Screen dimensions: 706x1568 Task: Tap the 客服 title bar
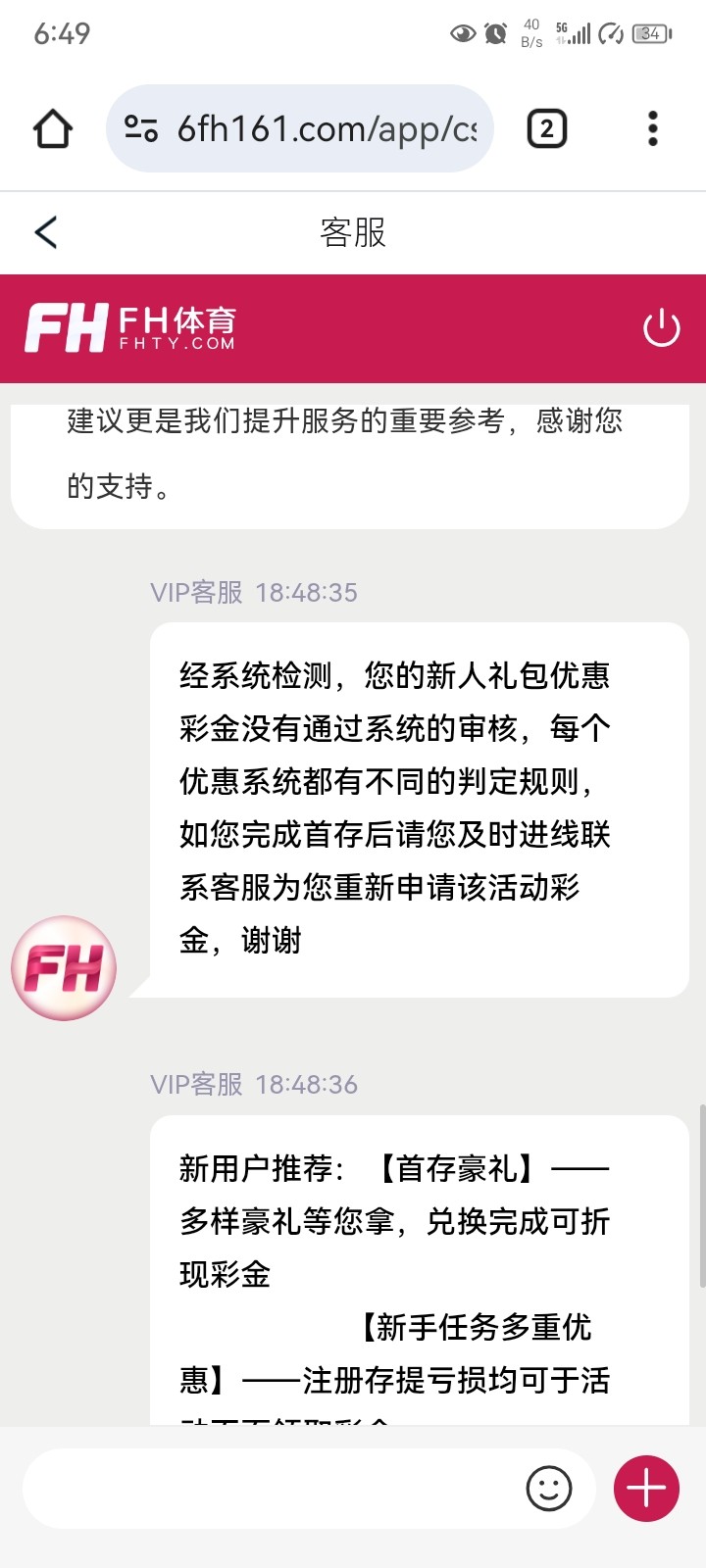coord(353,232)
